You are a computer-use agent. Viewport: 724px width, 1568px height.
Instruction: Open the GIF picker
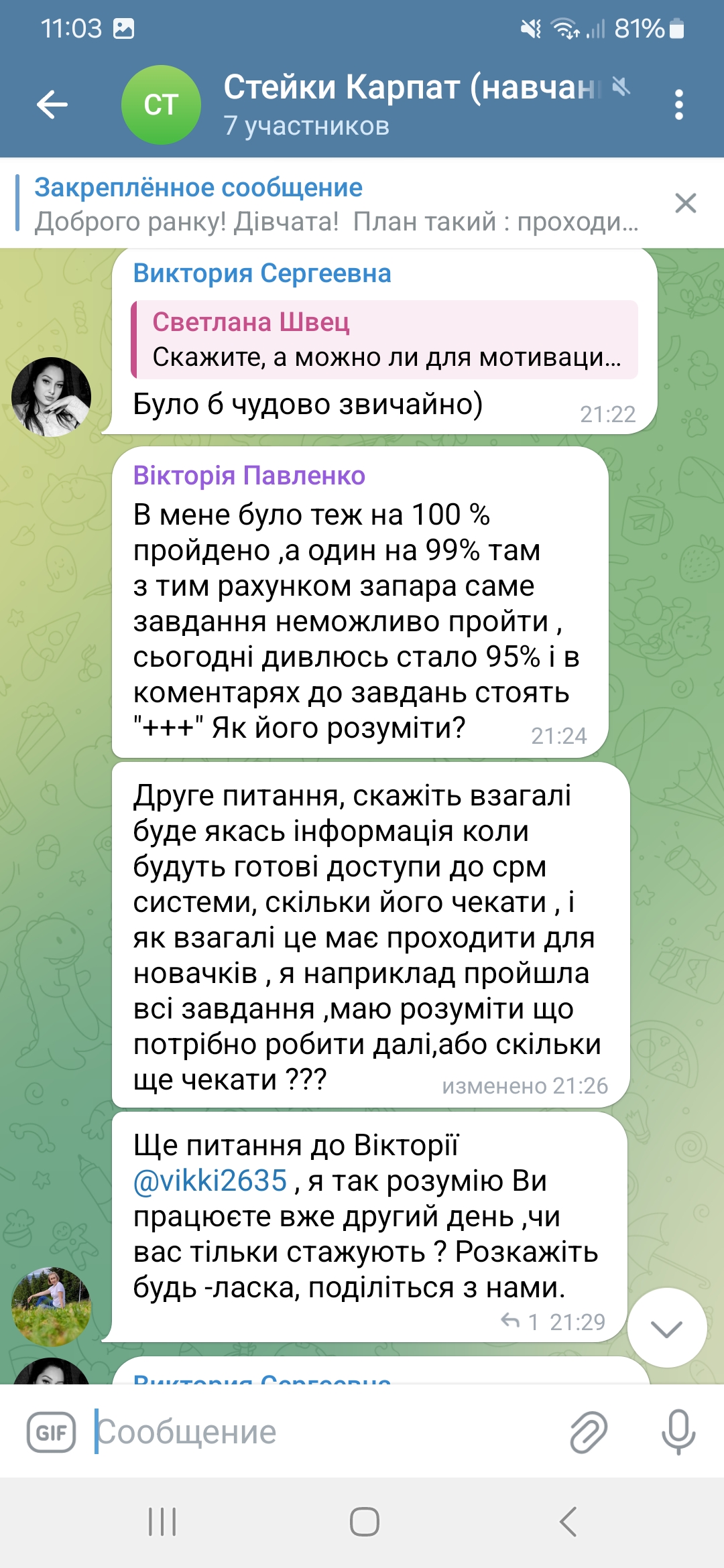[52, 1432]
